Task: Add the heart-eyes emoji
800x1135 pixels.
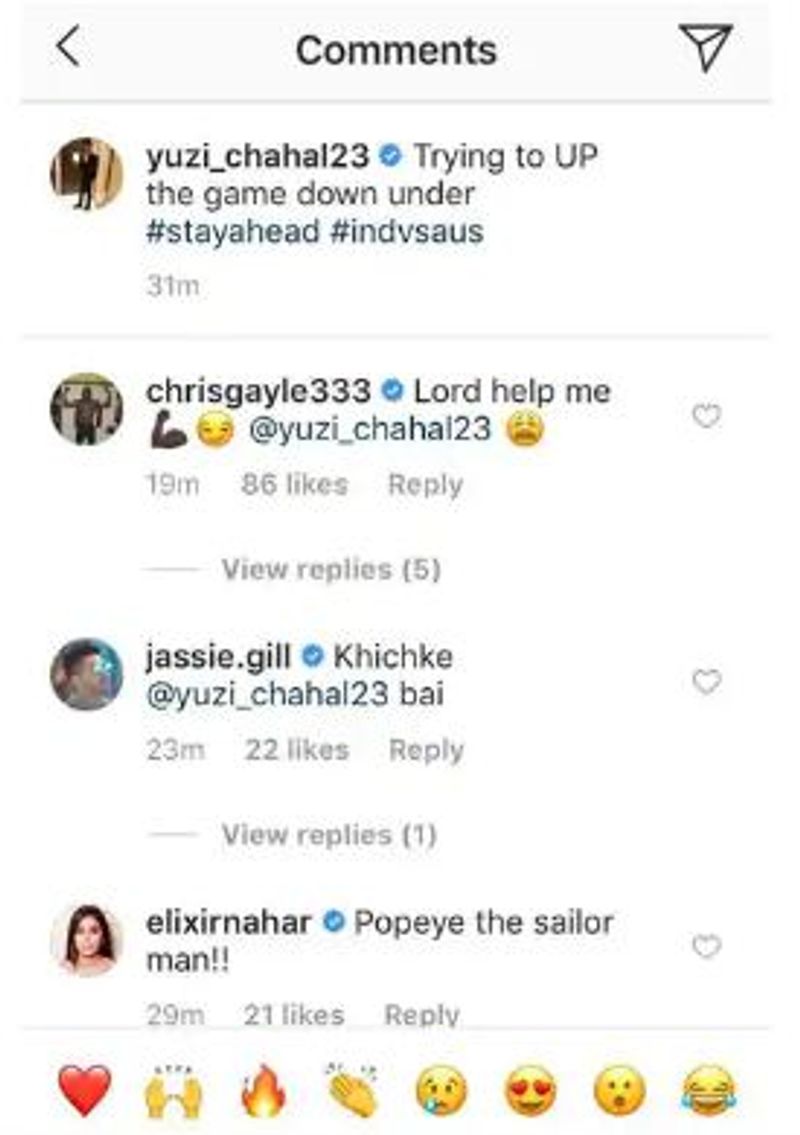Action: click(530, 1090)
